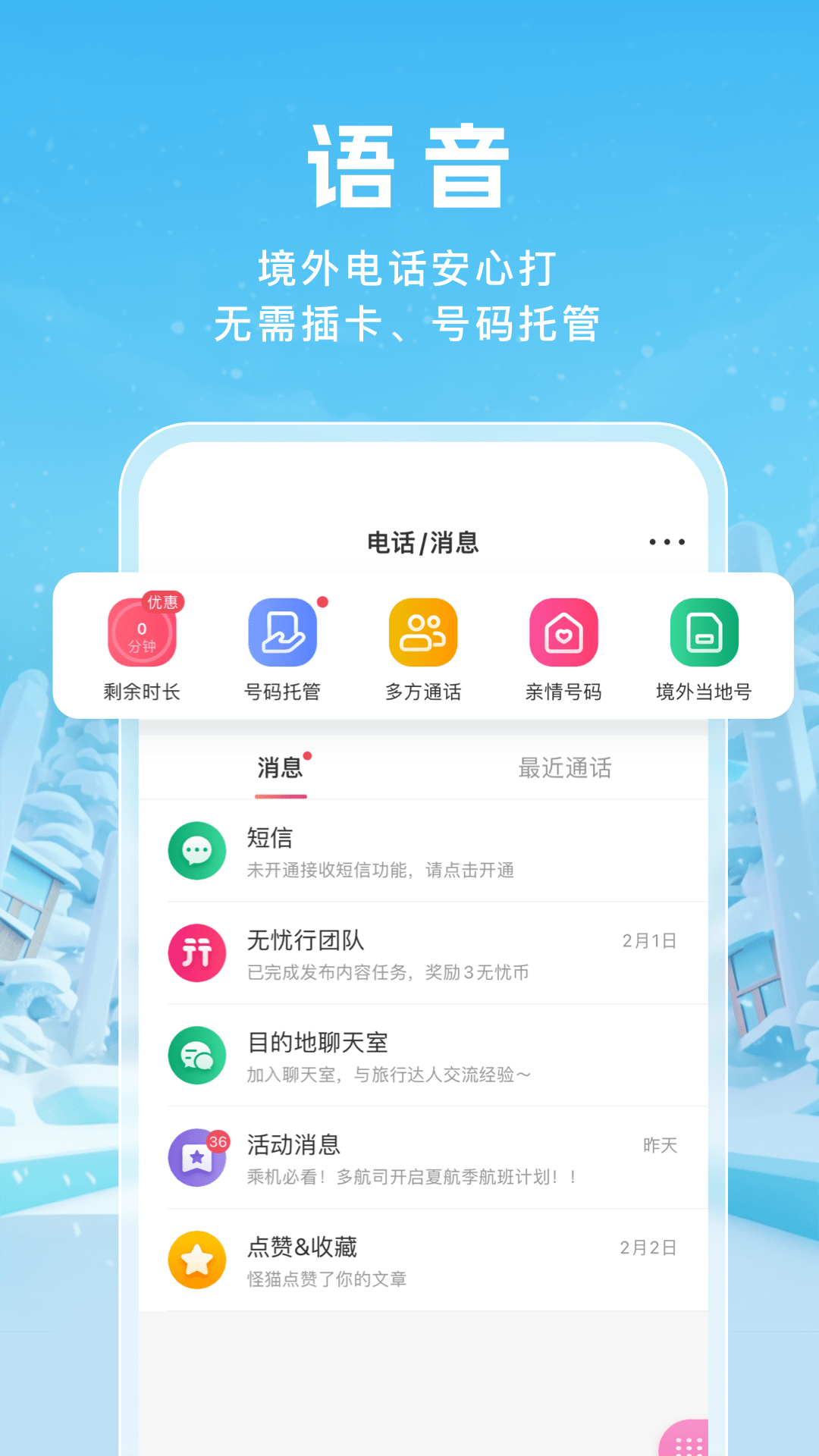The width and height of the screenshot is (819, 1456).
Task: Open the more options ellipsis menu
Action: click(x=666, y=541)
